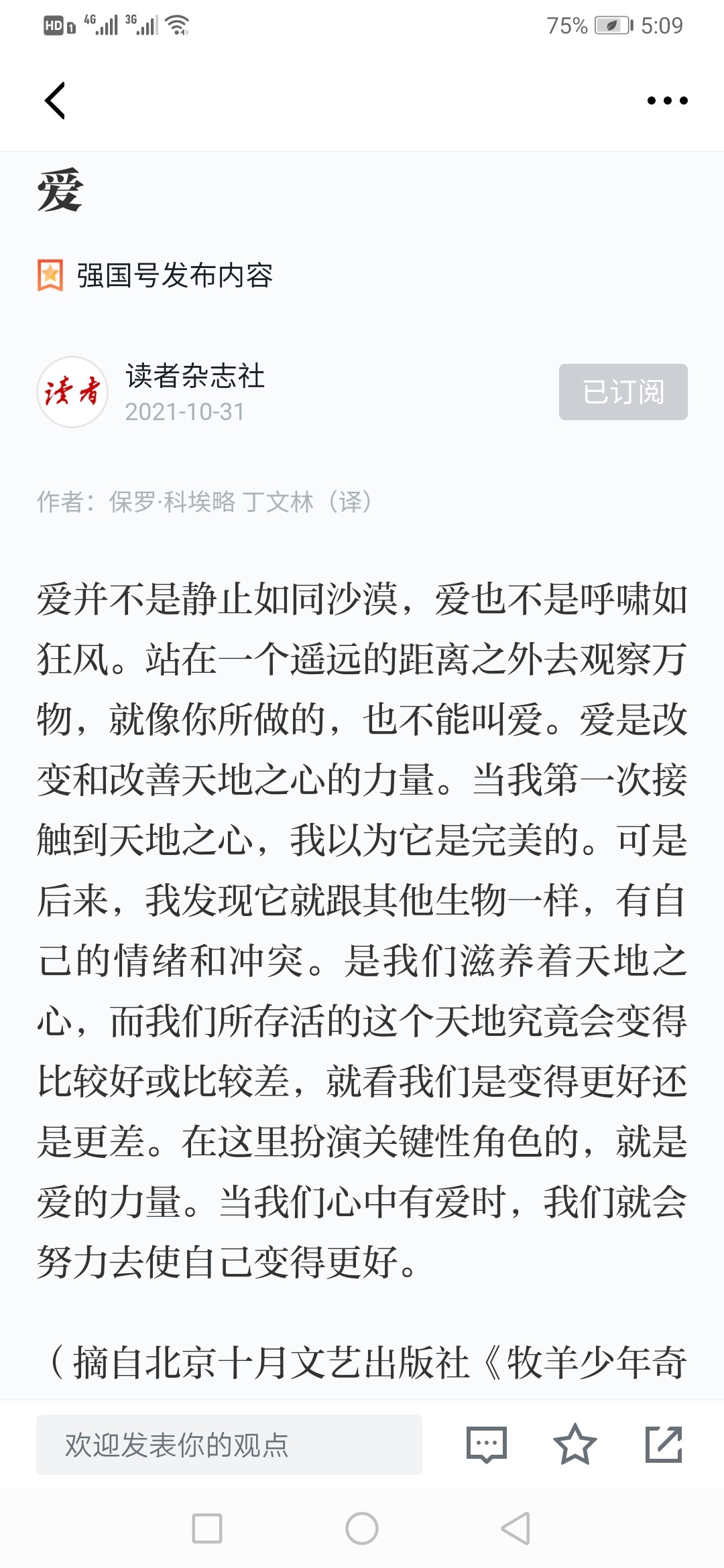Share the article via the share icon
Image resolution: width=724 pixels, height=1568 pixels.
664,1444
